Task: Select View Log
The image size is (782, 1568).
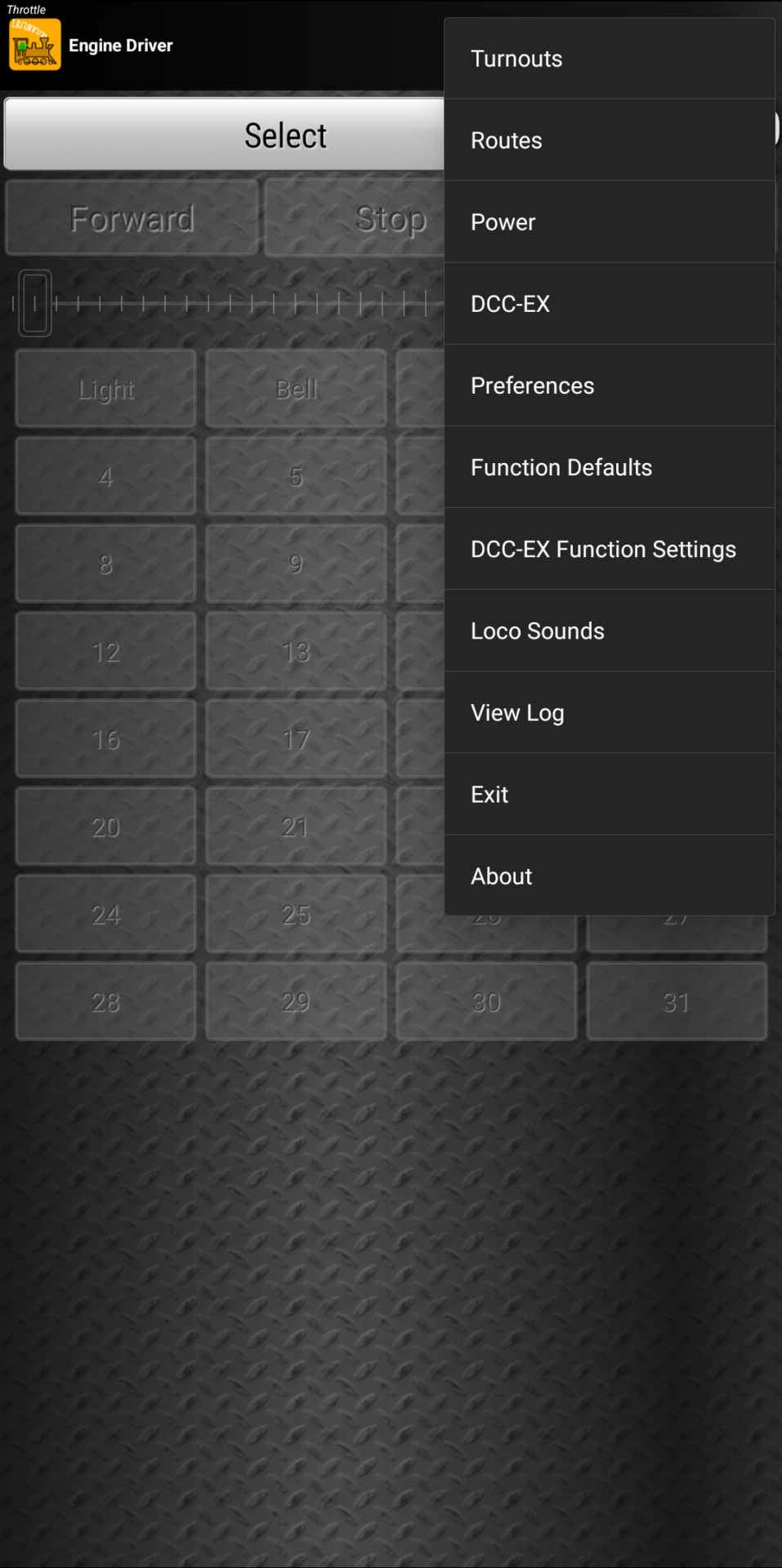Action: click(x=609, y=712)
